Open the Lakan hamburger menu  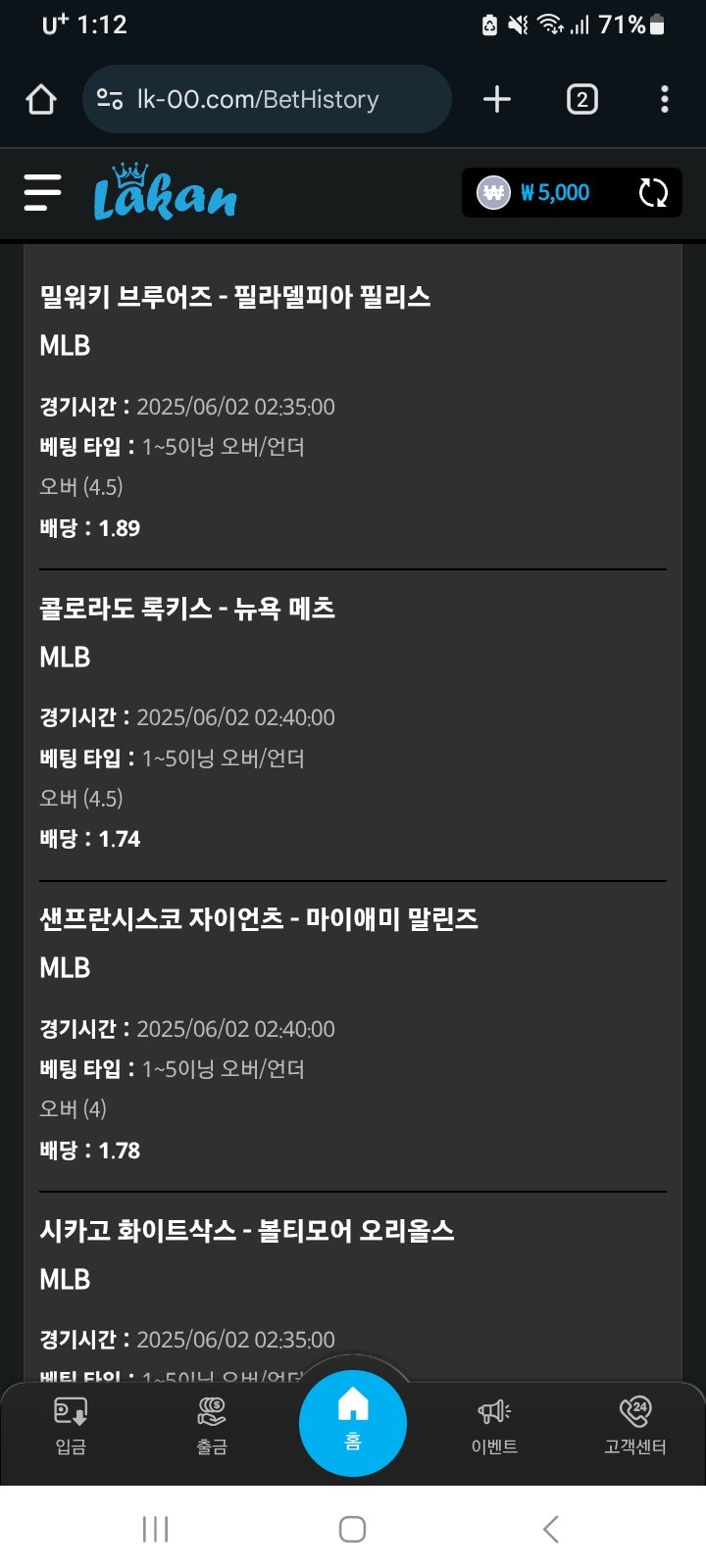pos(42,192)
